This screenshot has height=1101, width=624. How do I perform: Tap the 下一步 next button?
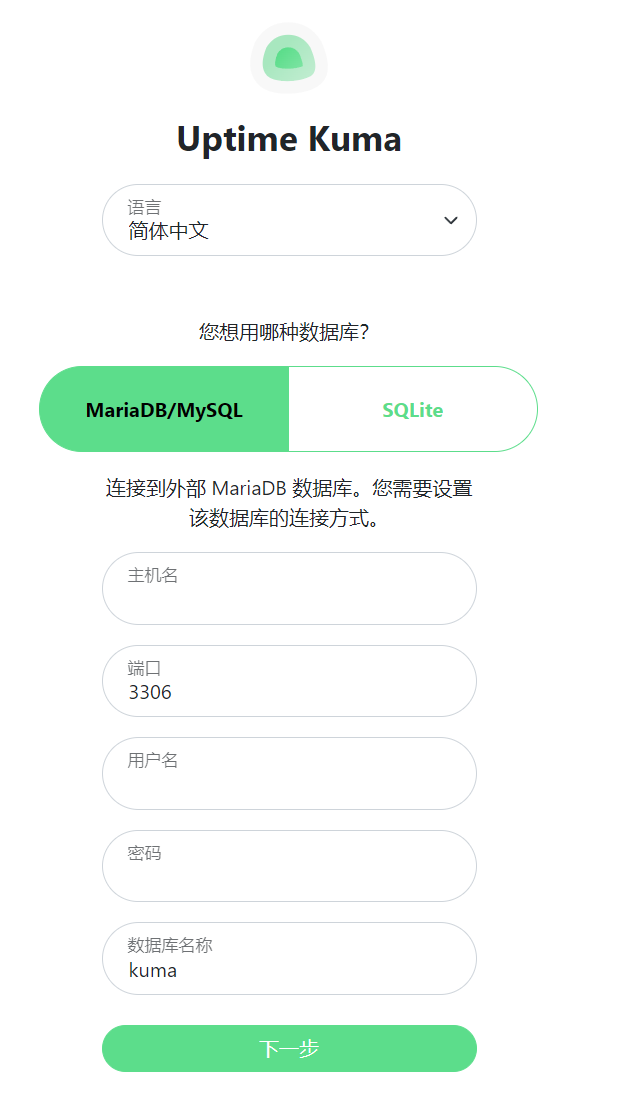click(x=289, y=1048)
